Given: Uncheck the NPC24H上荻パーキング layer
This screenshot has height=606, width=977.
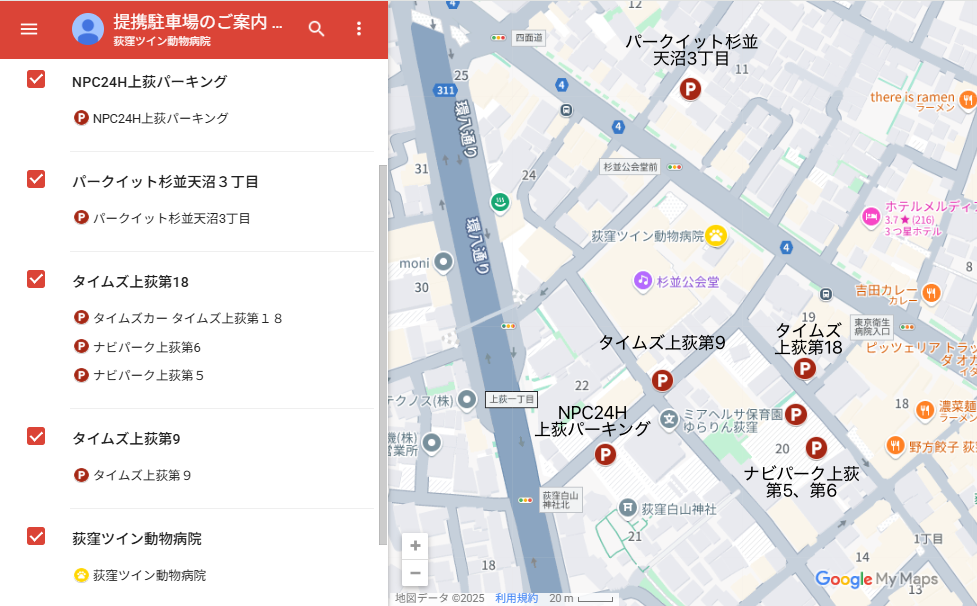Looking at the screenshot, I should (x=36, y=79).
